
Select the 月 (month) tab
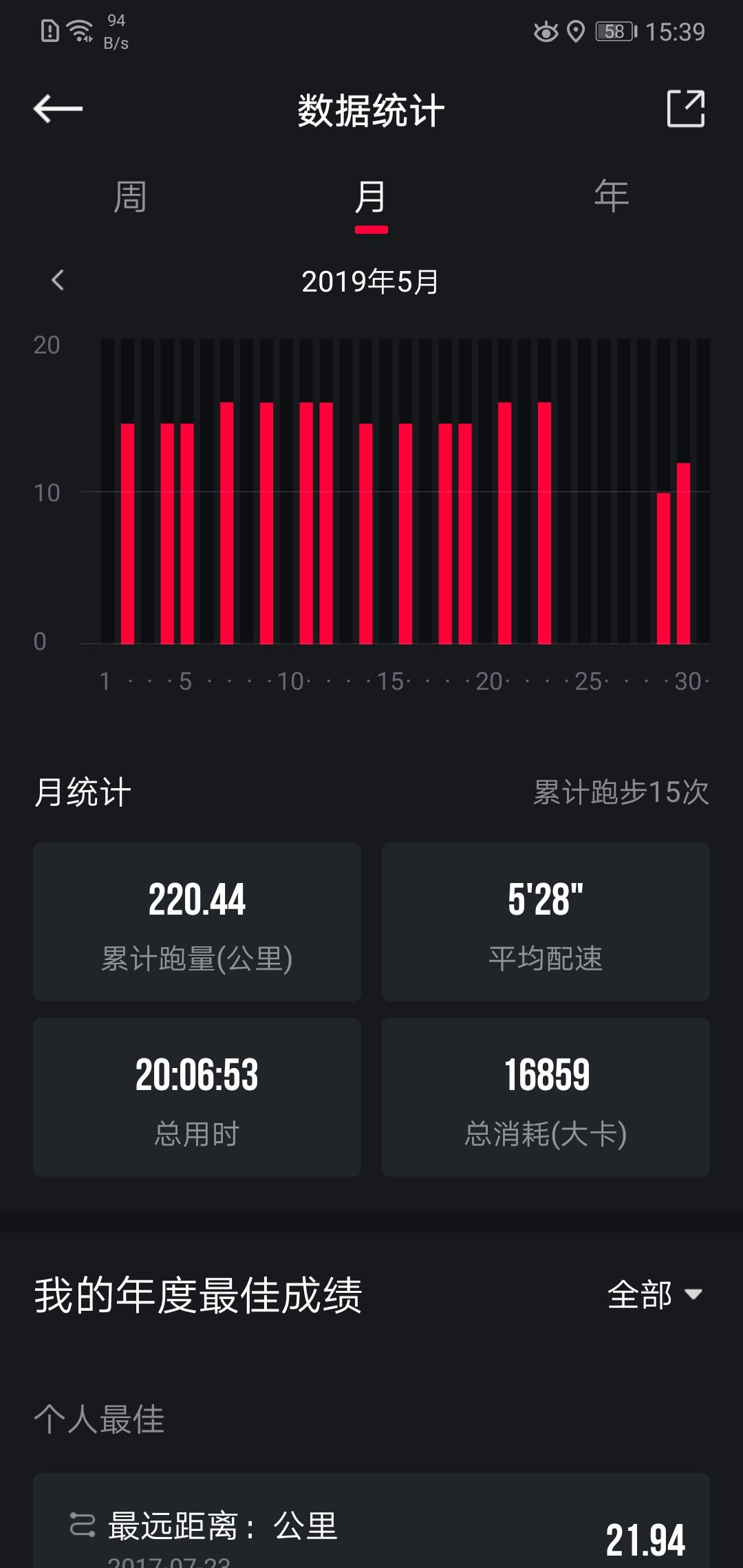pyautogui.click(x=371, y=197)
